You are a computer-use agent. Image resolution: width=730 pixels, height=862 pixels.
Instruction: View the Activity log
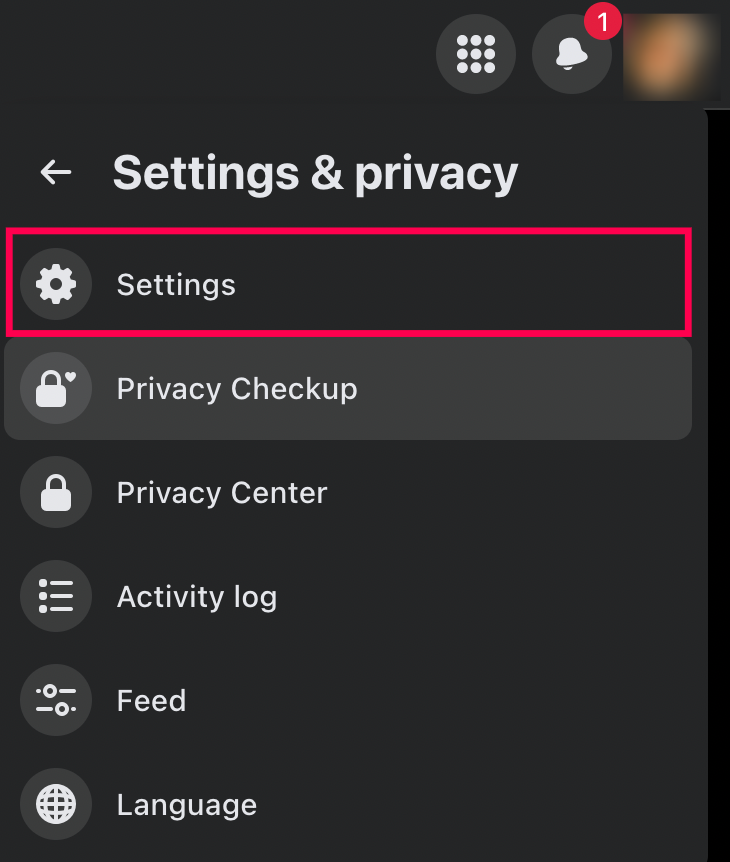[196, 597]
